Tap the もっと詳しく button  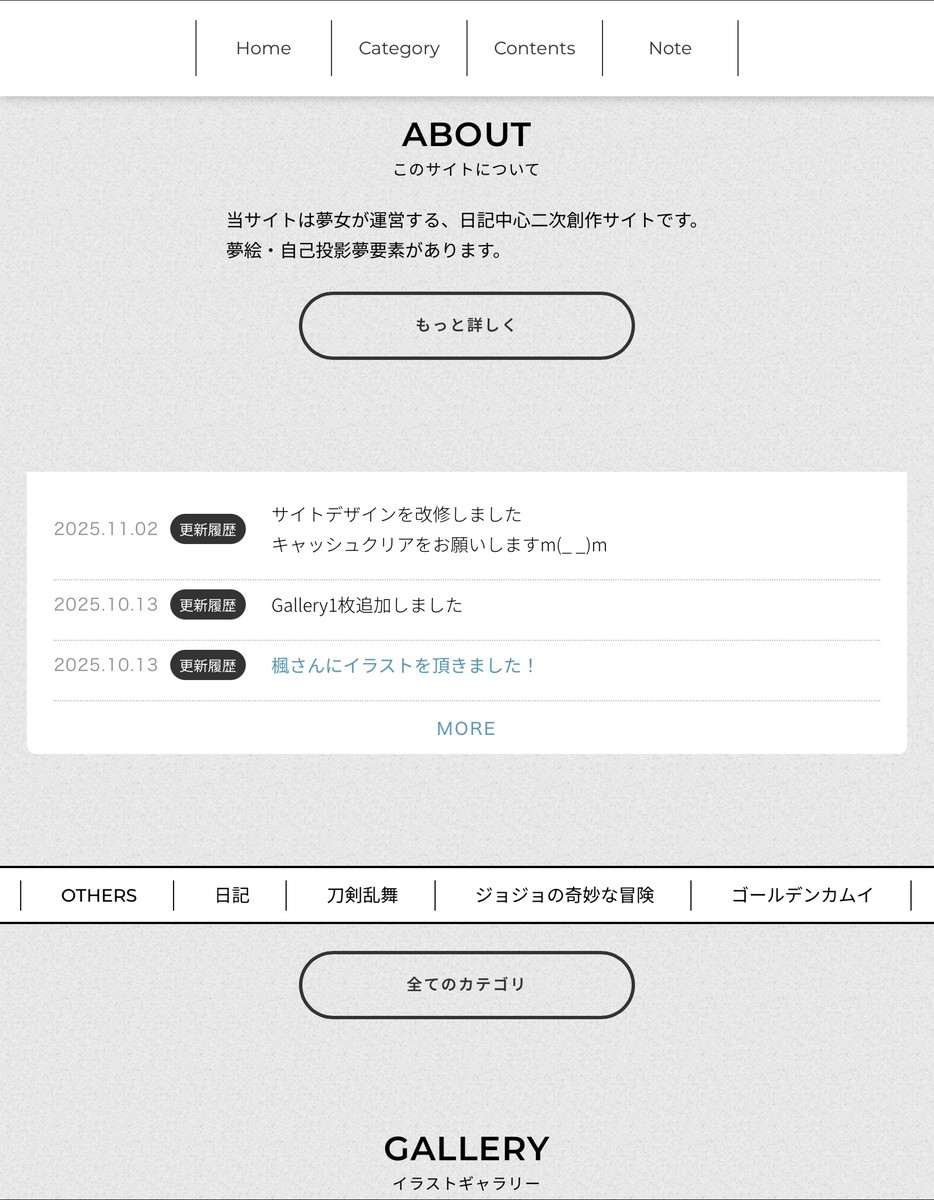click(x=466, y=326)
